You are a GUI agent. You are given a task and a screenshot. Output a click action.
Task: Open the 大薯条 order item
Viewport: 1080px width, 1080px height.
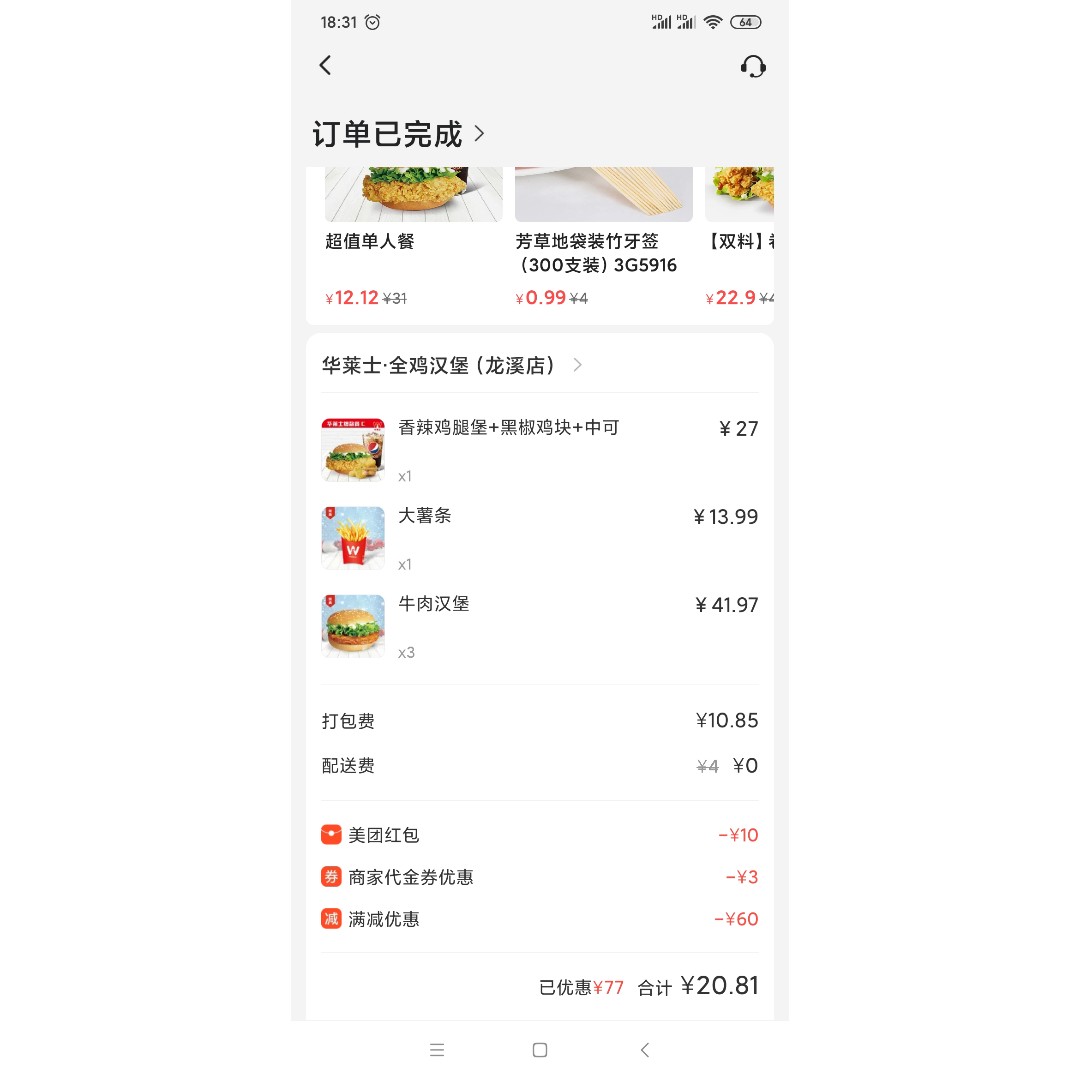(425, 516)
